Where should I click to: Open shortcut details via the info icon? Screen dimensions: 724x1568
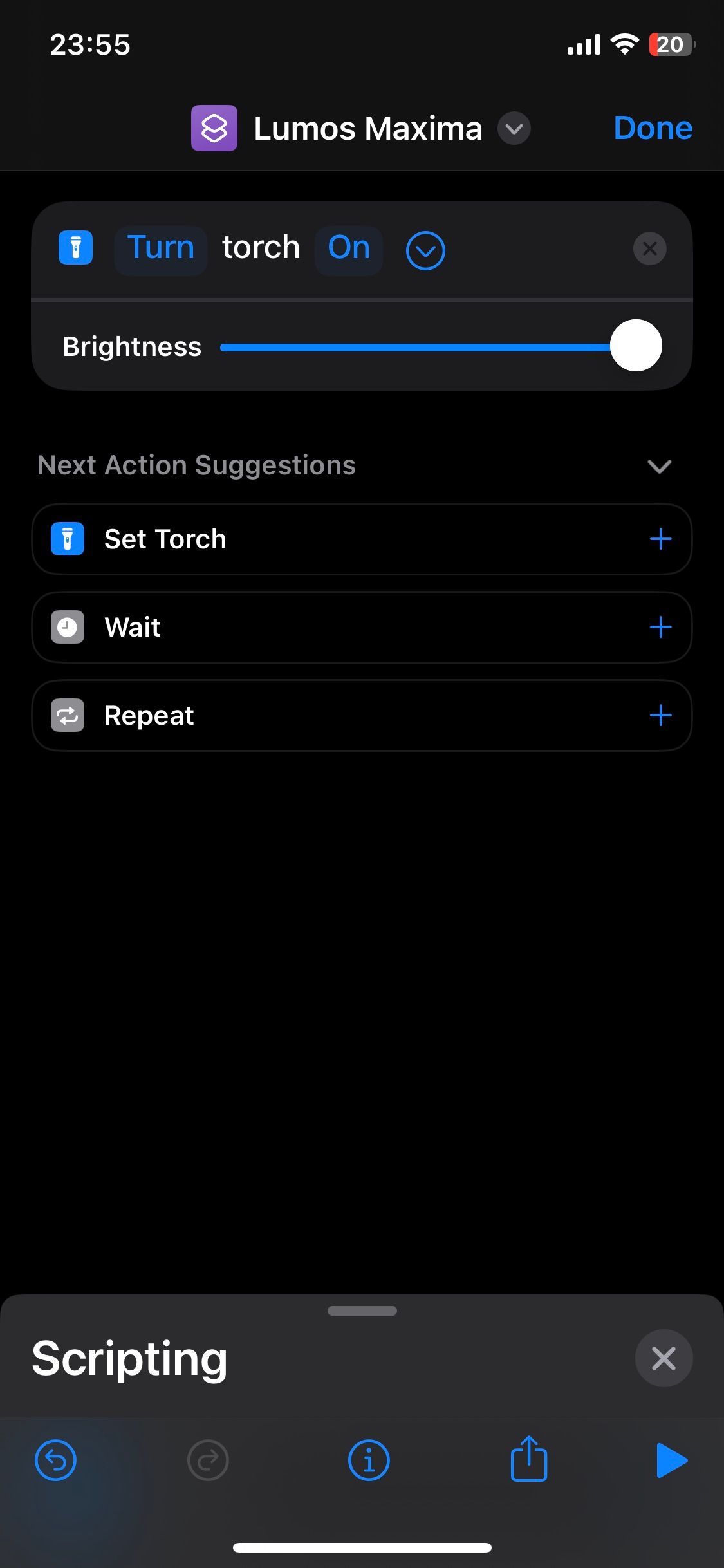point(368,1460)
